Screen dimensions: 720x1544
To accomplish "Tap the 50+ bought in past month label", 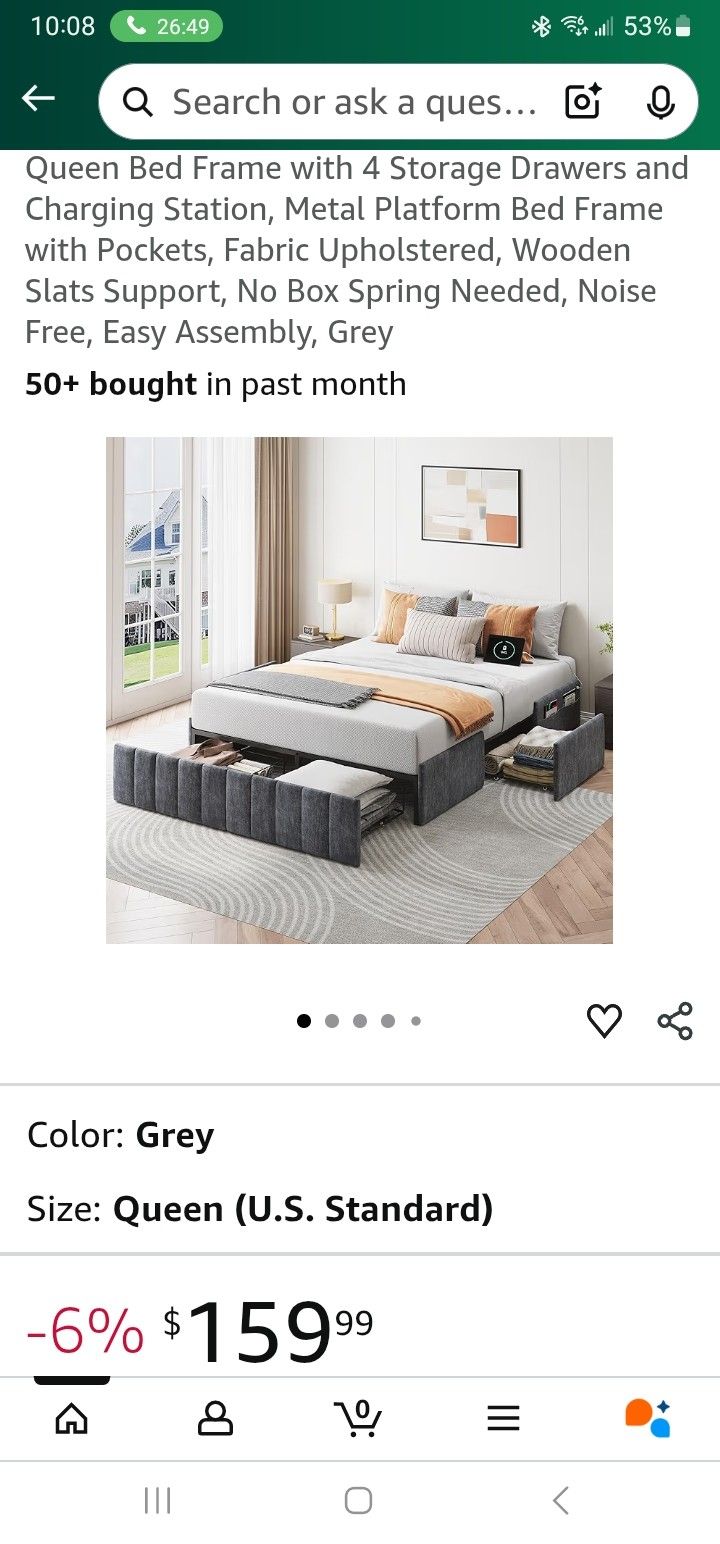I will 216,383.
